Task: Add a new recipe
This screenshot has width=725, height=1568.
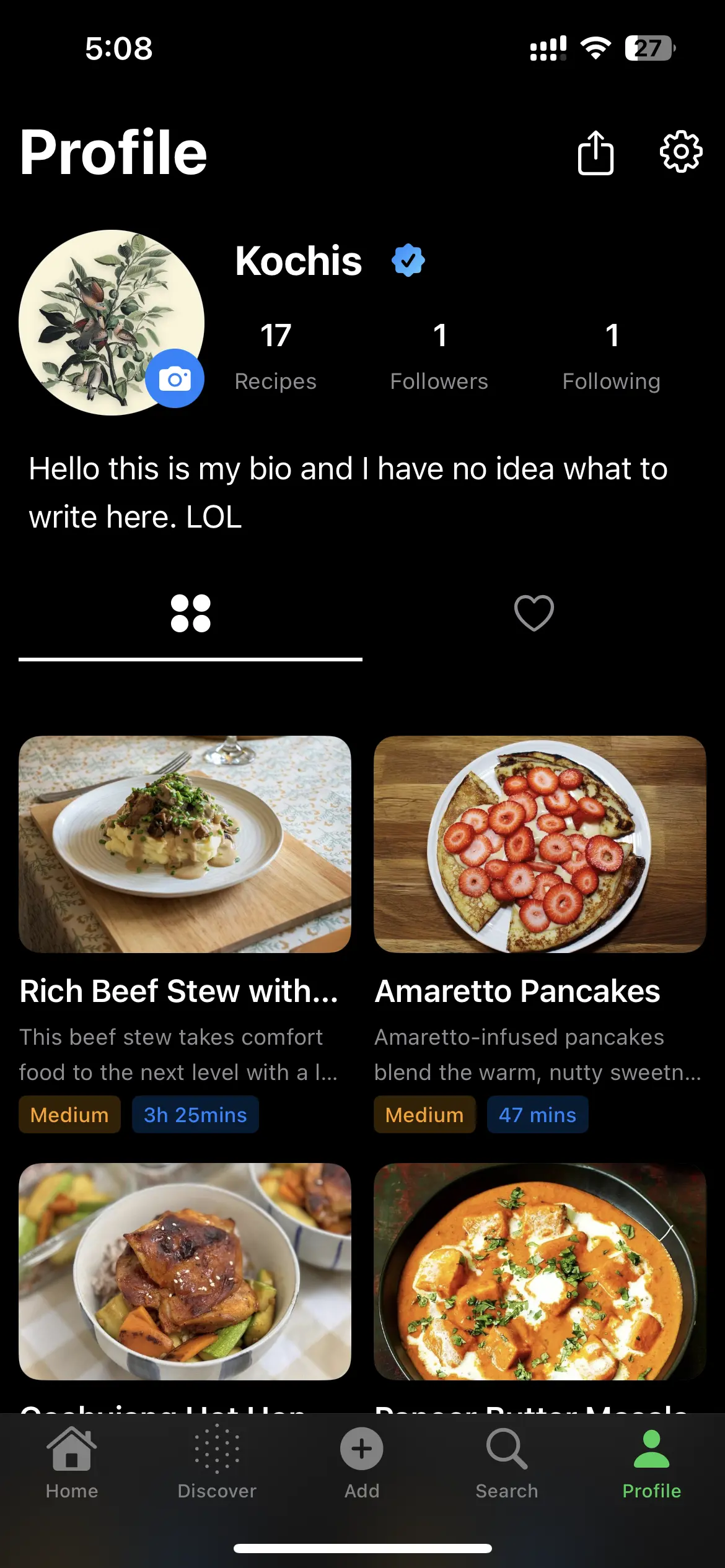Action: coord(362,1463)
